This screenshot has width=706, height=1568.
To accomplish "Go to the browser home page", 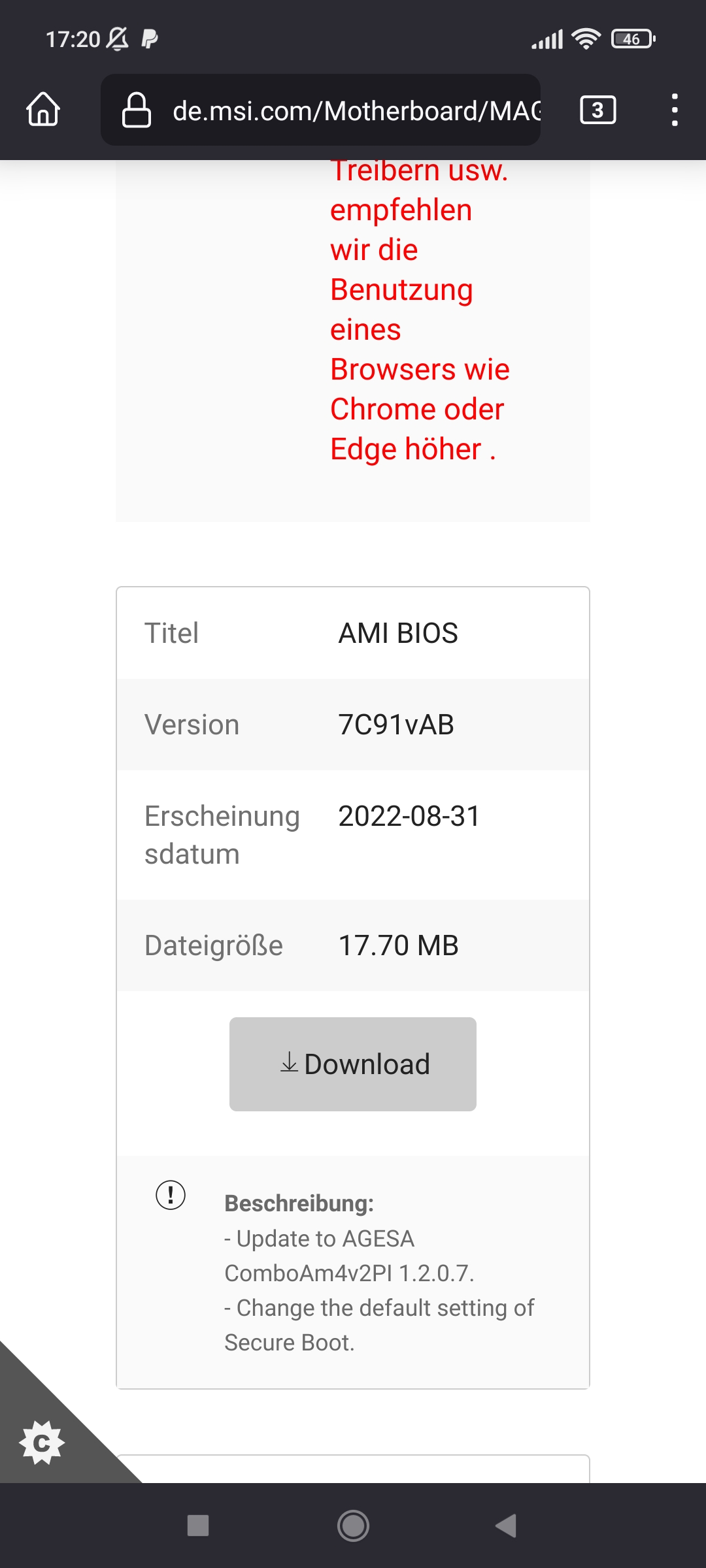I will pyautogui.click(x=43, y=110).
